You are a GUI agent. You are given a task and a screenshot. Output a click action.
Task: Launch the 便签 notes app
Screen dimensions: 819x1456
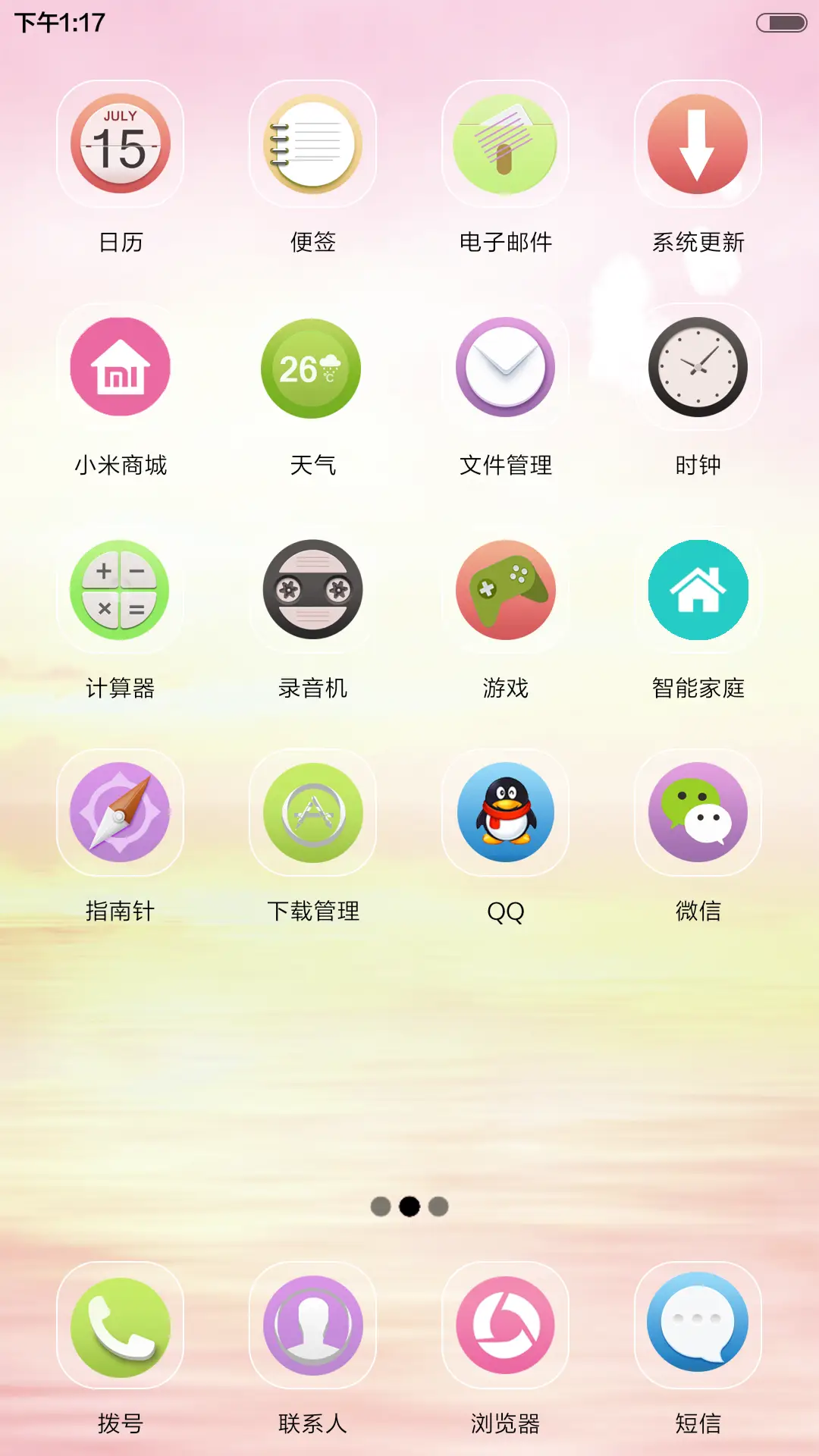312,146
